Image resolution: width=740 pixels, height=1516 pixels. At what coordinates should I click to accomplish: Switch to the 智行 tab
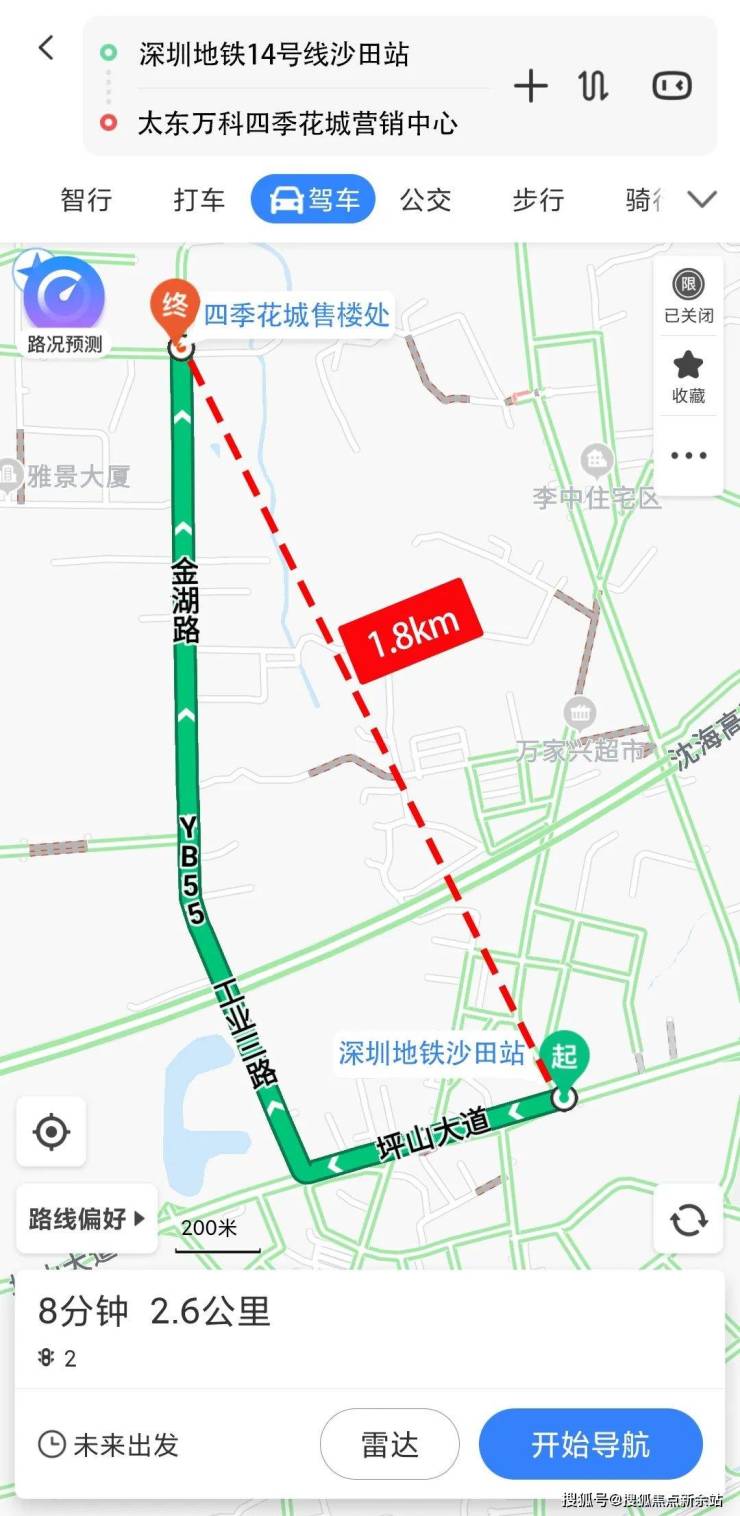(x=86, y=199)
